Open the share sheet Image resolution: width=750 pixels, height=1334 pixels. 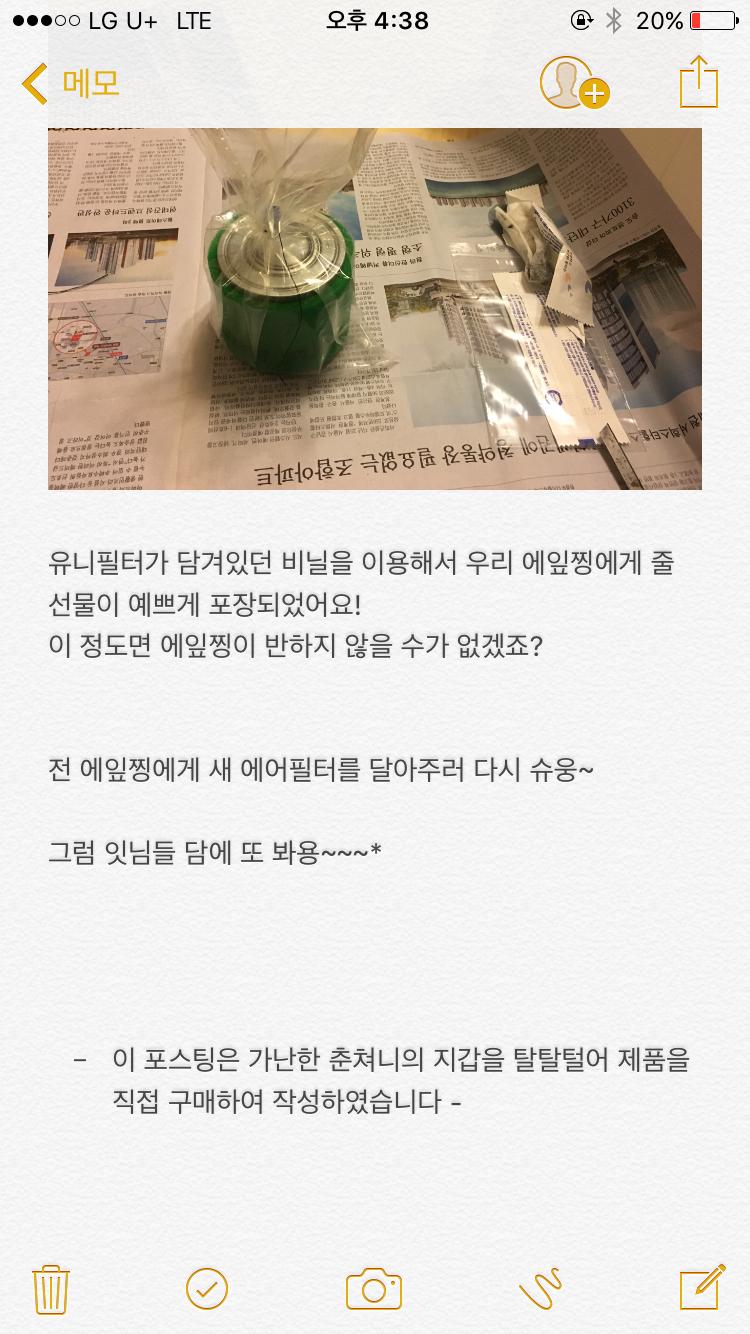coord(699,82)
